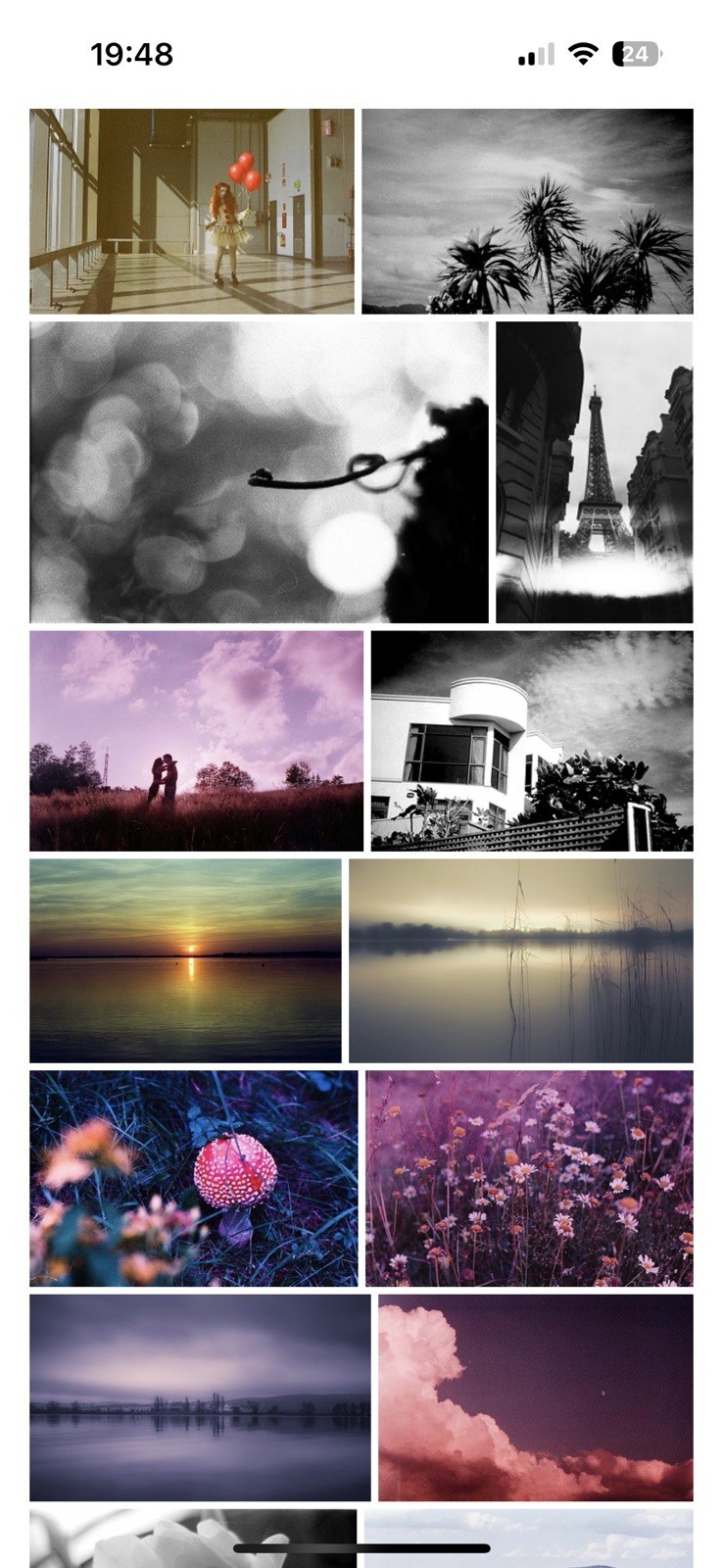Screen dimensions: 723x1568
Task: View the misty lake with reeds photo
Action: tap(520, 960)
